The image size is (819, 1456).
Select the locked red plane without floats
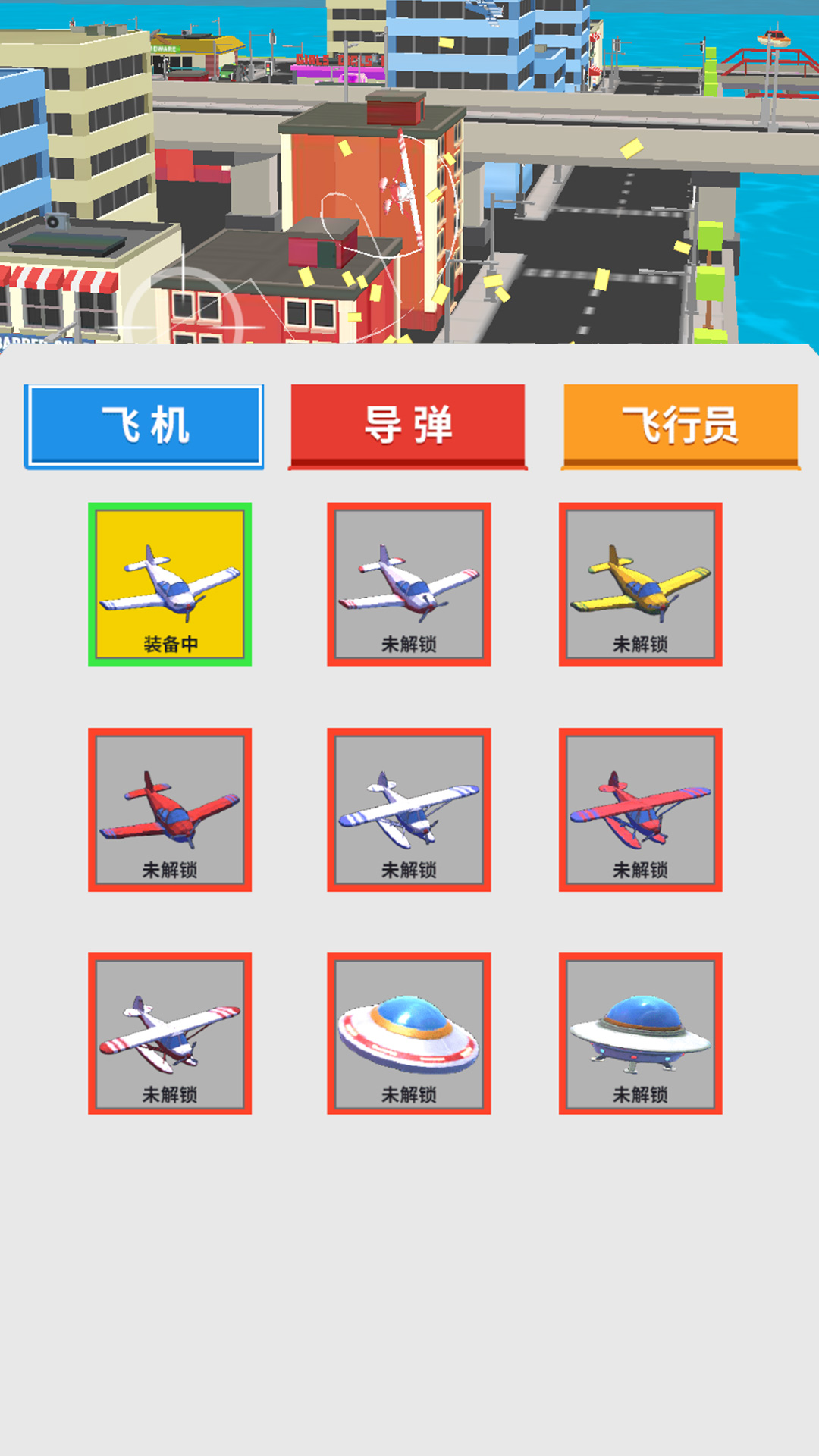(x=170, y=809)
